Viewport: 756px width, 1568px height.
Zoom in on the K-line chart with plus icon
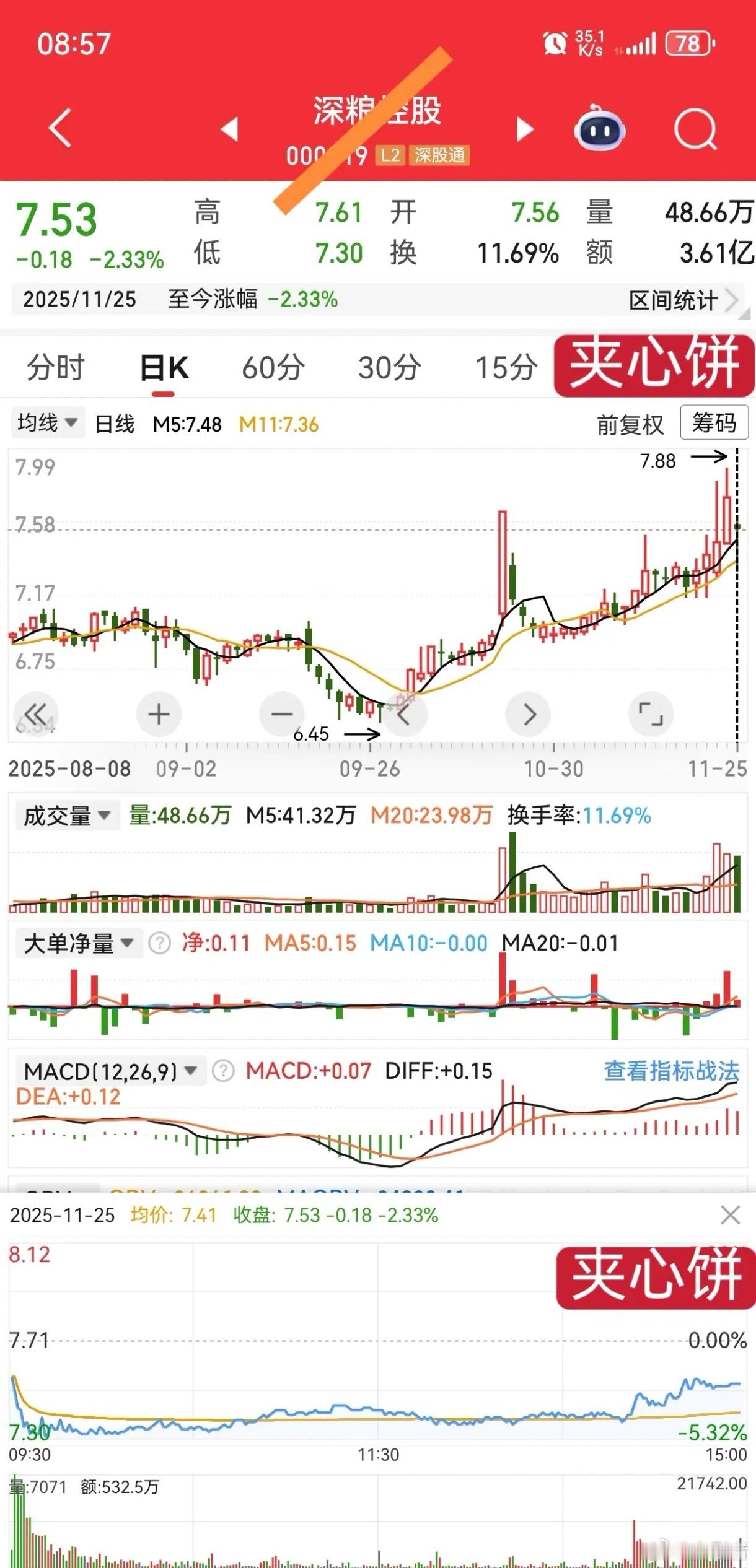[x=159, y=713]
